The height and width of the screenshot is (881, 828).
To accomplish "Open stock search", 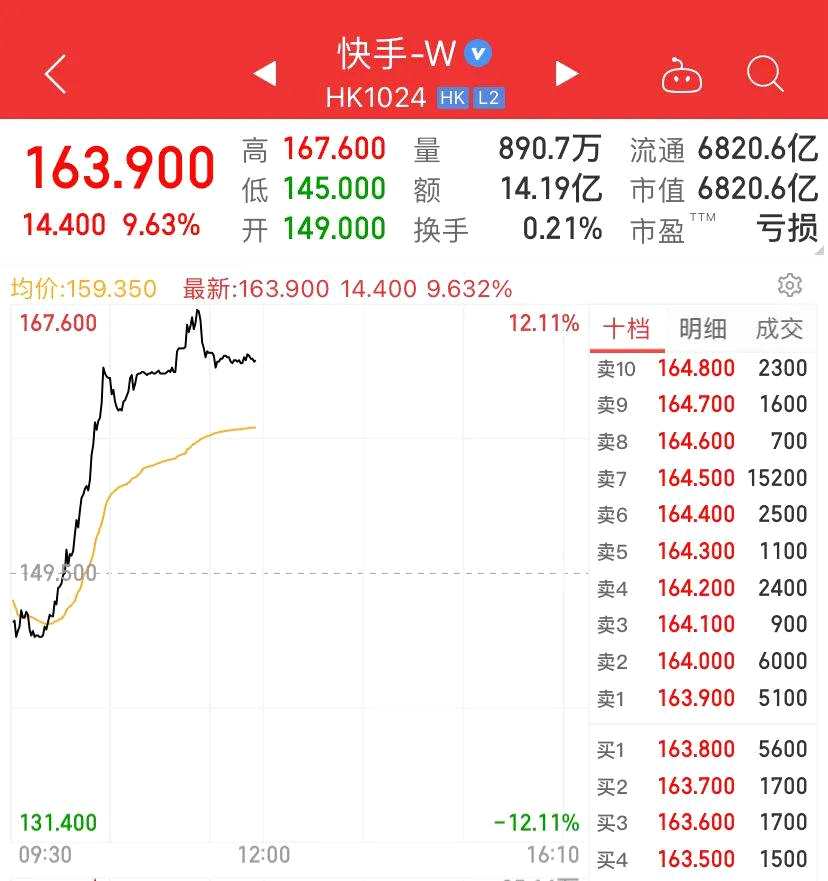I will [x=765, y=74].
